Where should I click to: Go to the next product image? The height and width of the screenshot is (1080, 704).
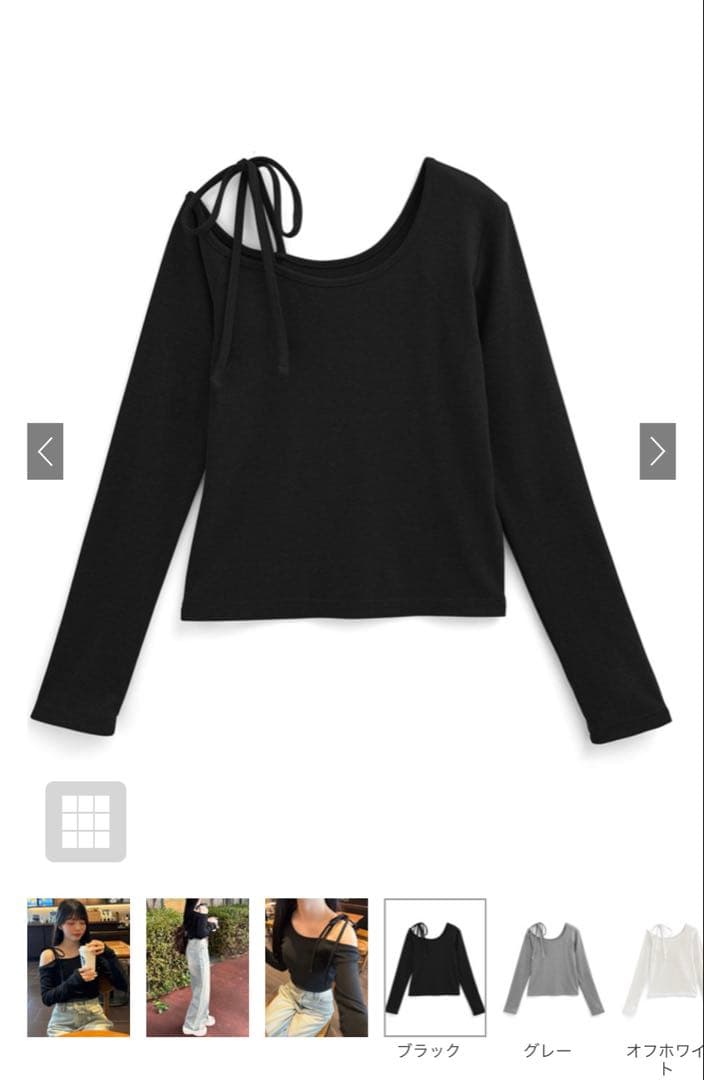[657, 451]
